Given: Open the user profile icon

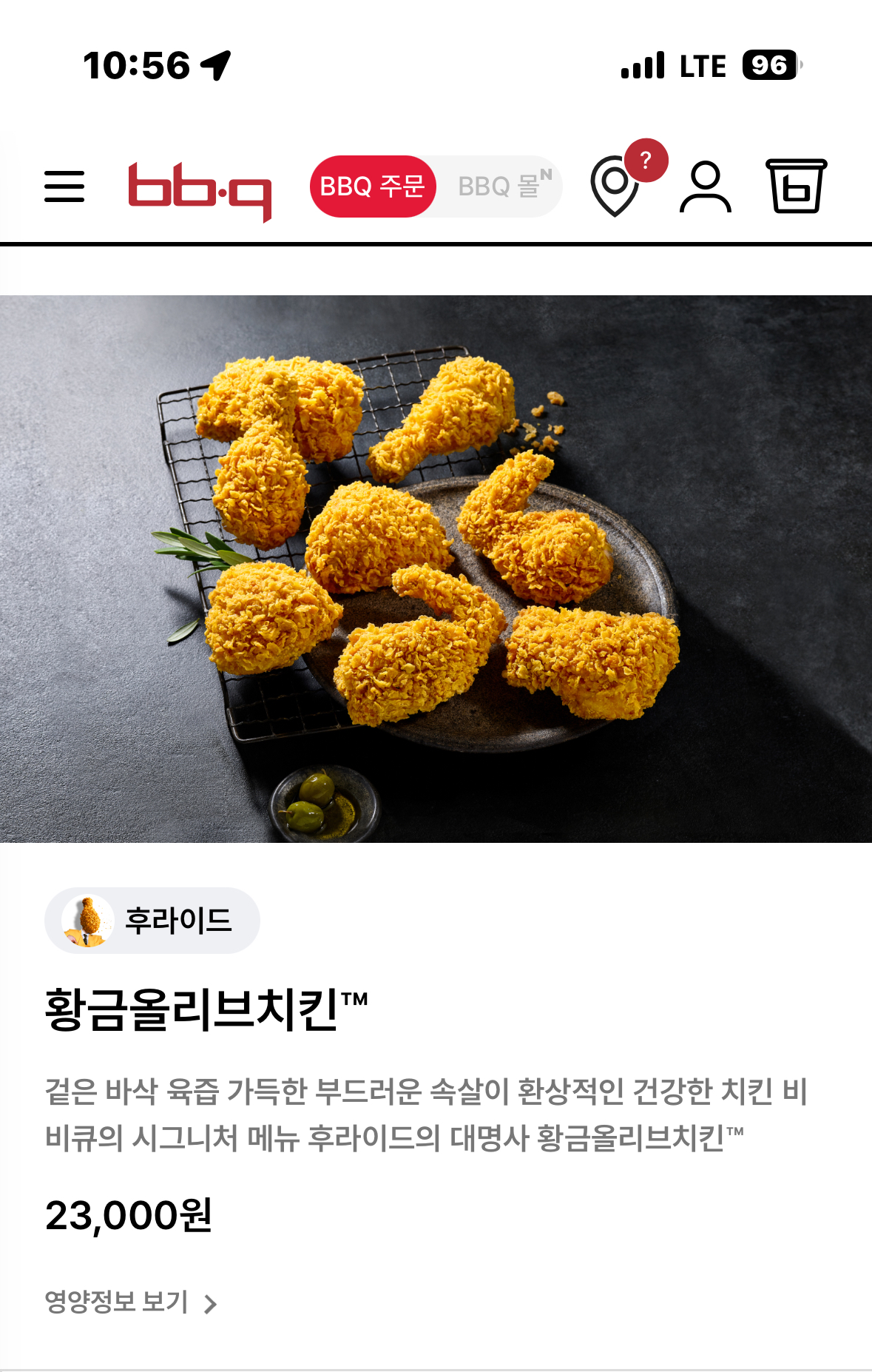Looking at the screenshot, I should 706,186.
